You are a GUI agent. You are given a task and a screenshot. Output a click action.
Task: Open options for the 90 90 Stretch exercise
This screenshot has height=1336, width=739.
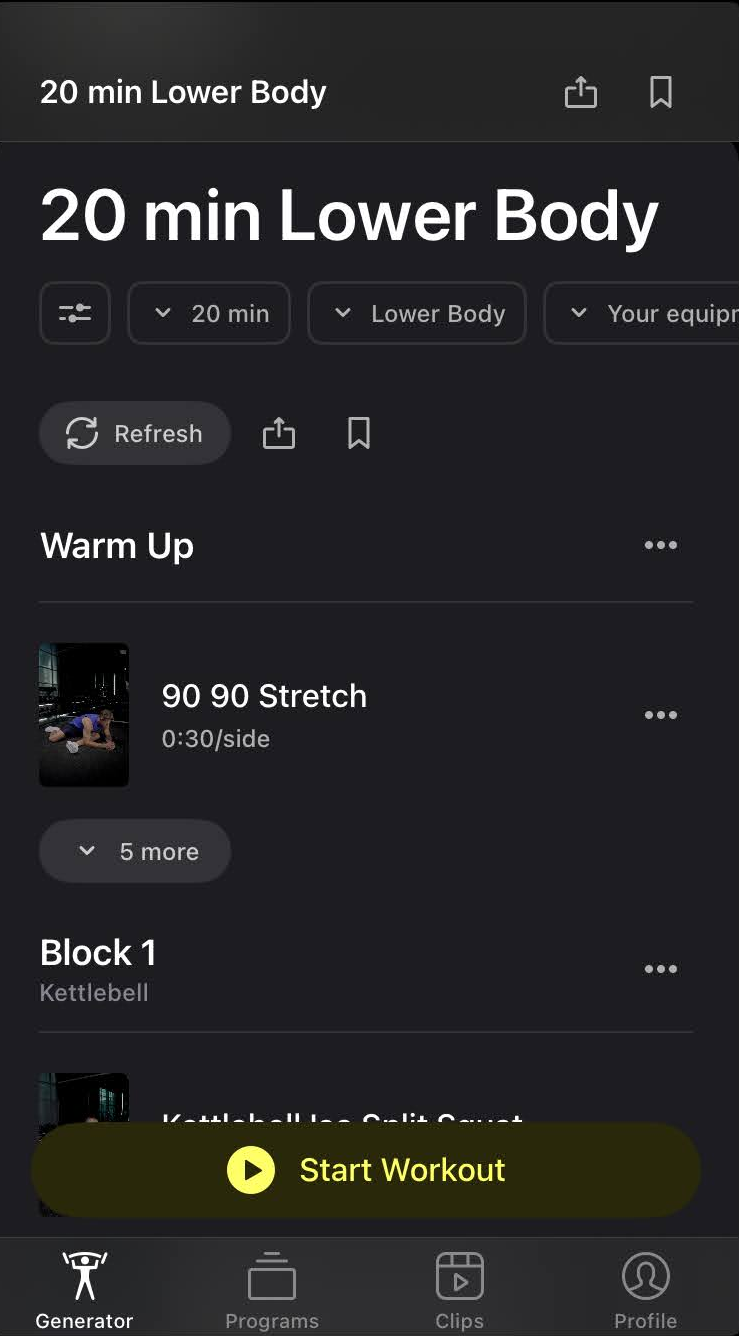click(x=660, y=714)
